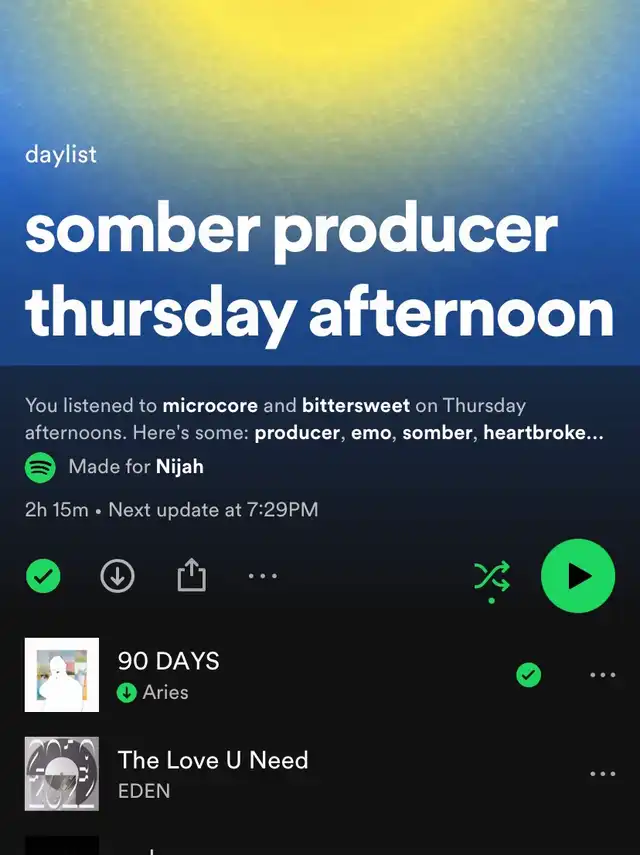The image size is (640, 855).
Task: Toggle shuffle mode
Action: 491,576
